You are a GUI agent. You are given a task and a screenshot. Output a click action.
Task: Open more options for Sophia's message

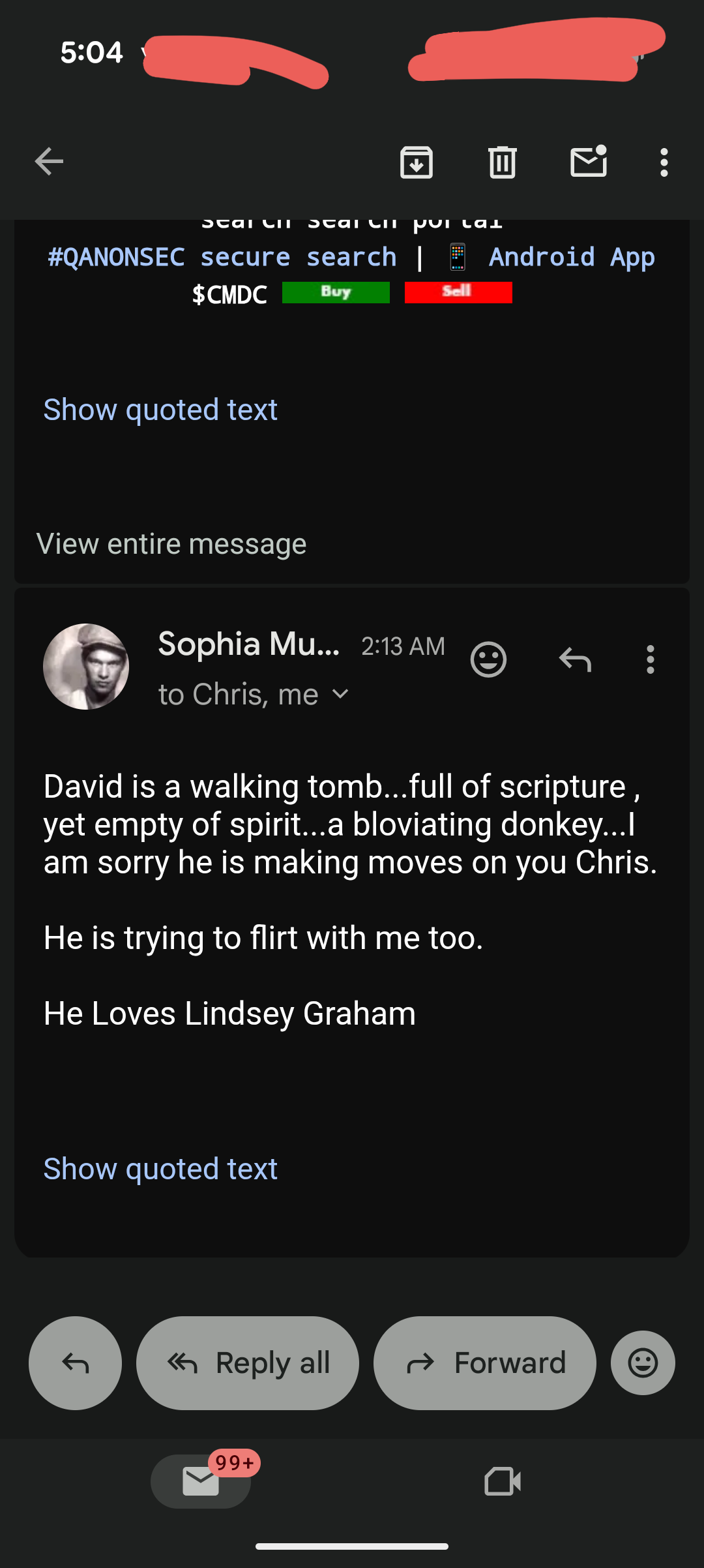click(x=650, y=659)
